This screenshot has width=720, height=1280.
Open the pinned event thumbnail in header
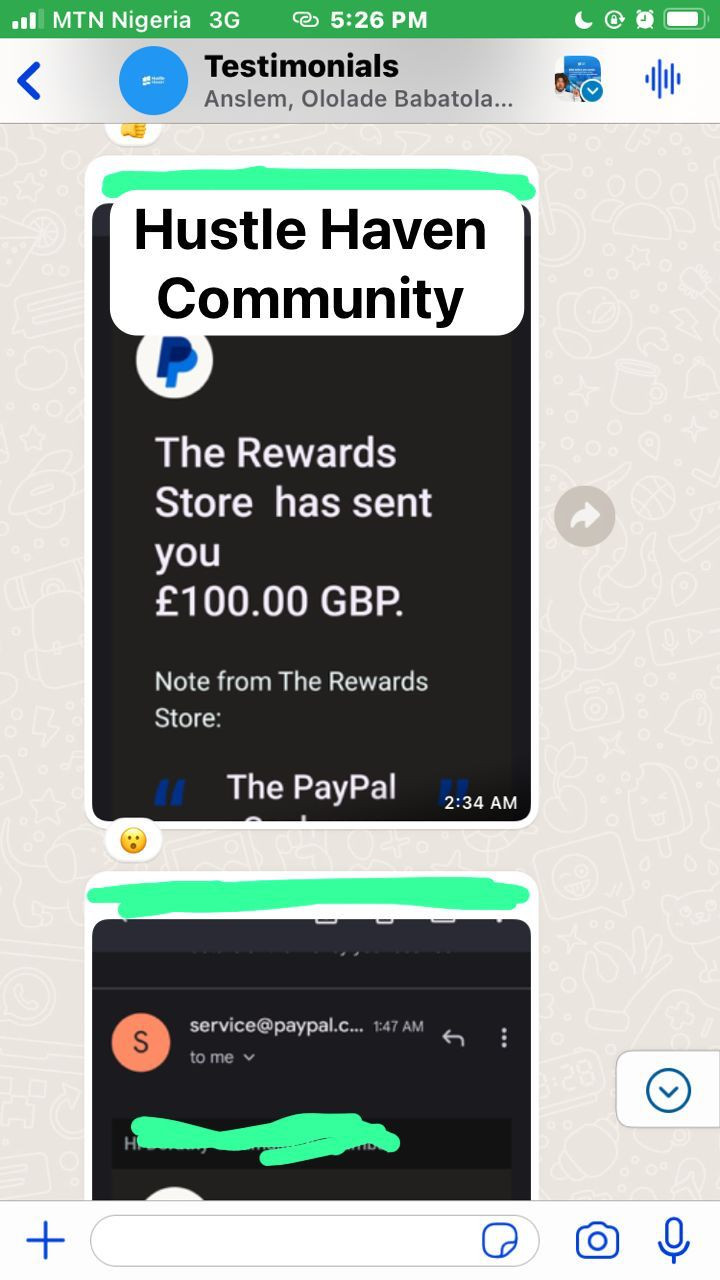tap(578, 80)
